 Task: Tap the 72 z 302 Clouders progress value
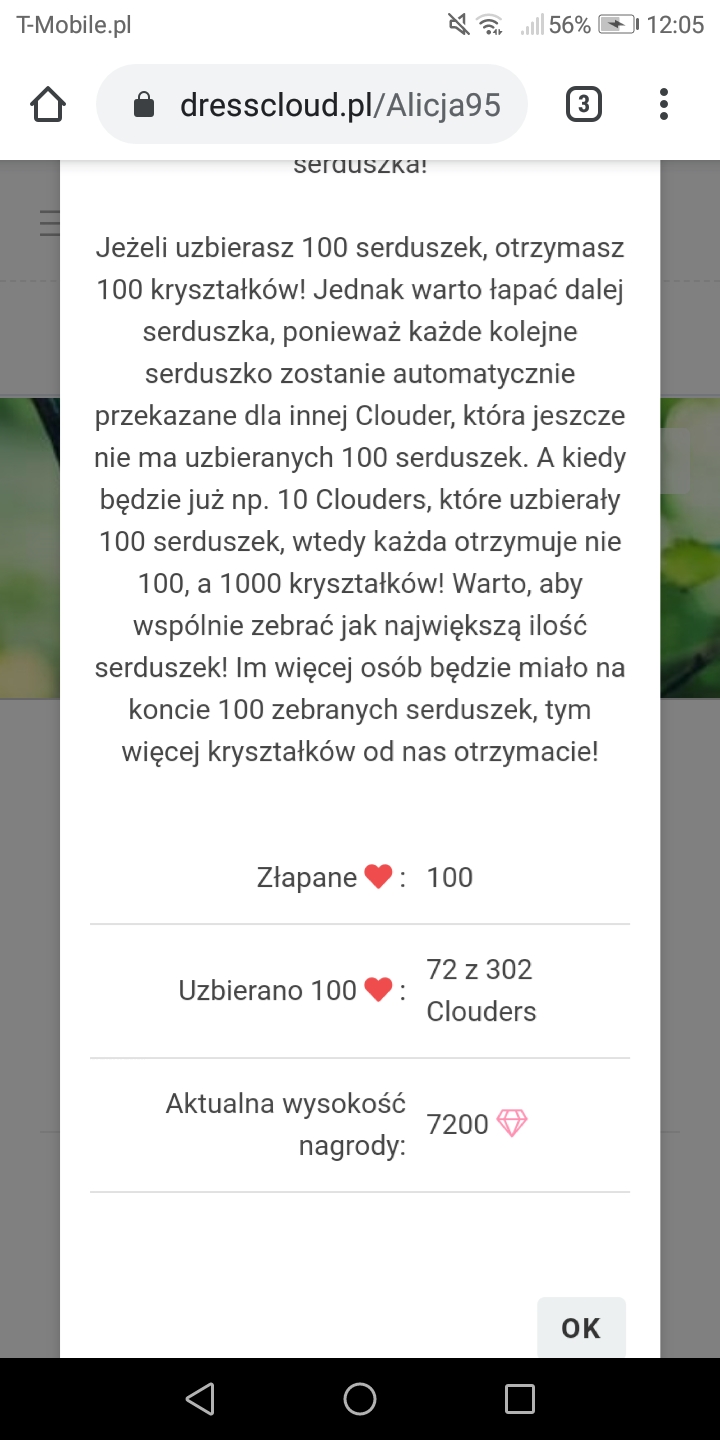(480, 989)
